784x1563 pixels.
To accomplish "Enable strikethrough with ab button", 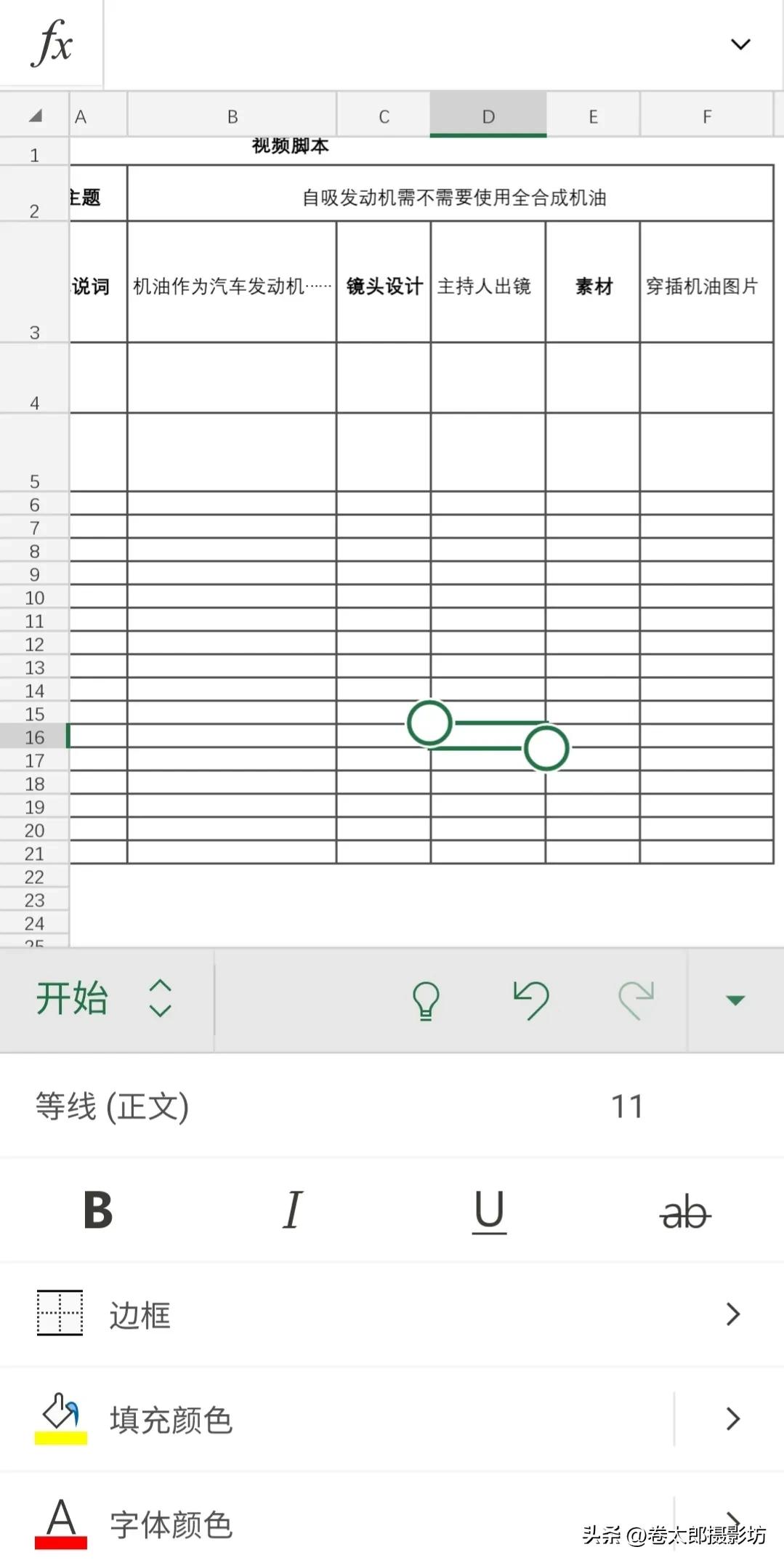I will [683, 1209].
